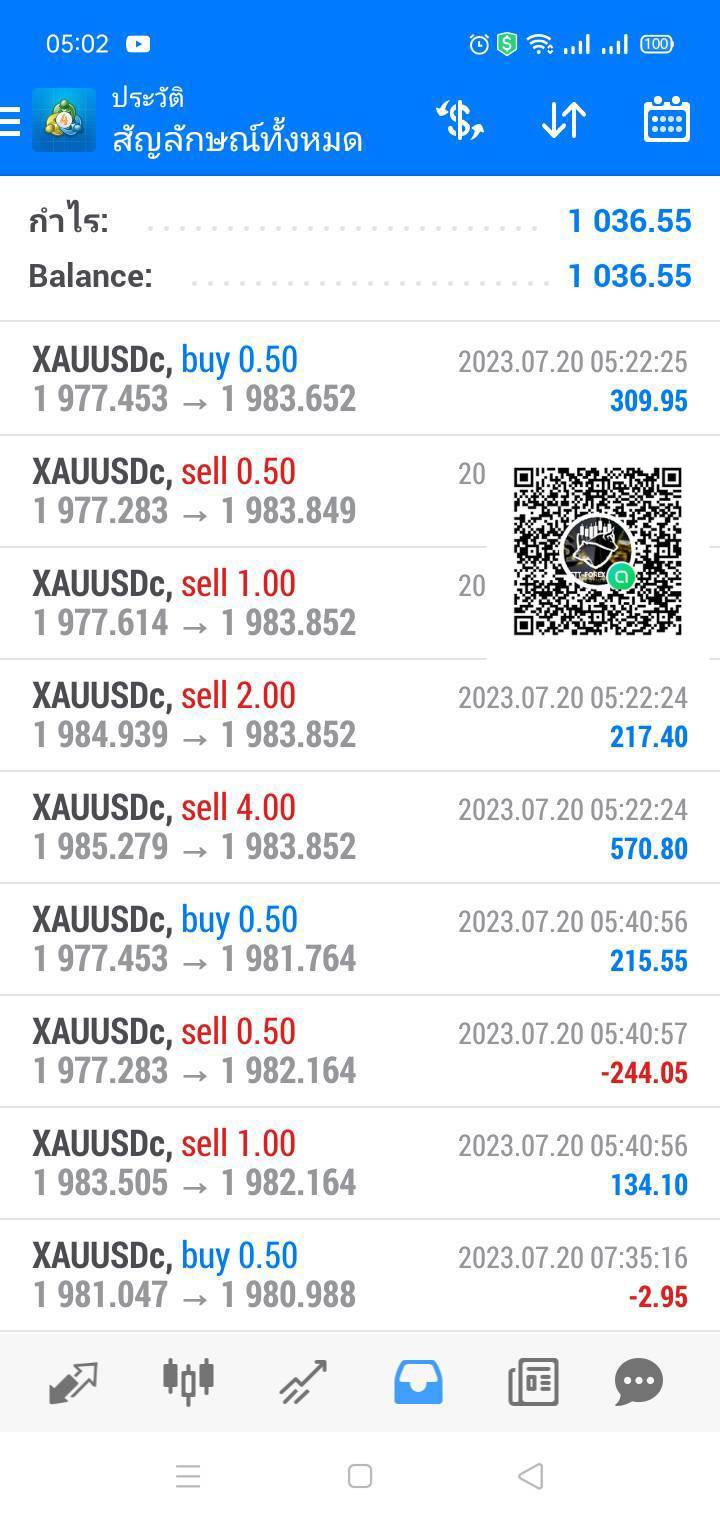Switch to the Quotes tab
This screenshot has height=1520, width=720.
point(74,1382)
